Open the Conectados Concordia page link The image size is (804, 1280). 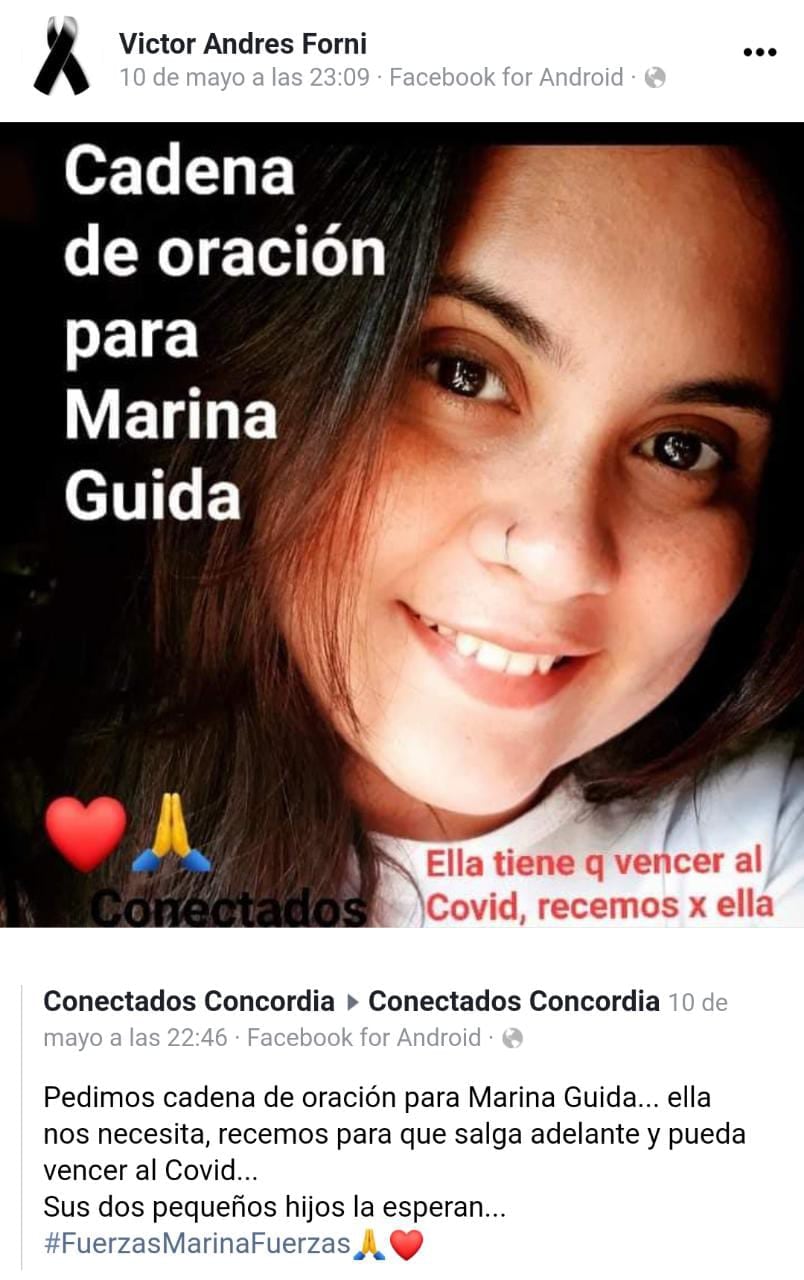189,1001
